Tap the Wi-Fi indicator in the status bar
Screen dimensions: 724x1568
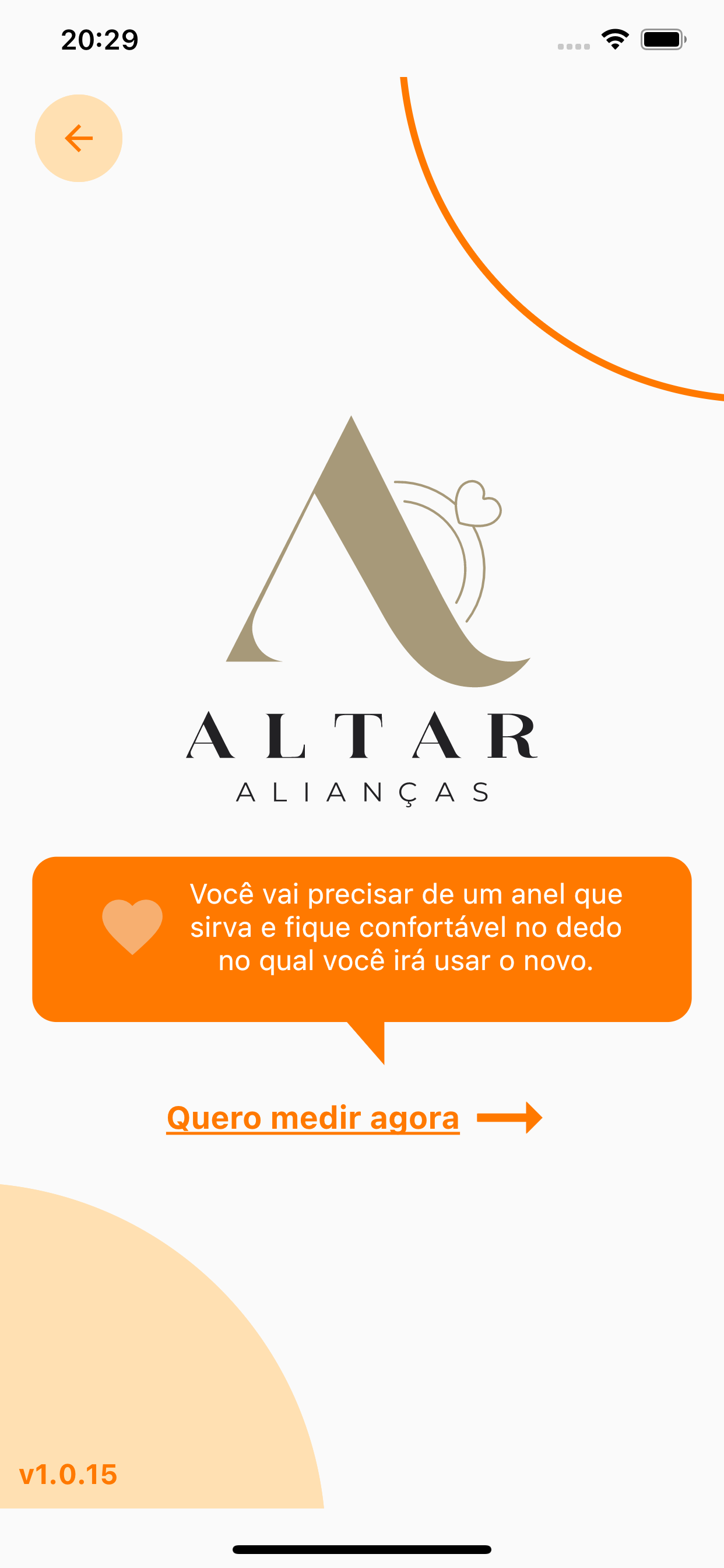pyautogui.click(x=614, y=38)
